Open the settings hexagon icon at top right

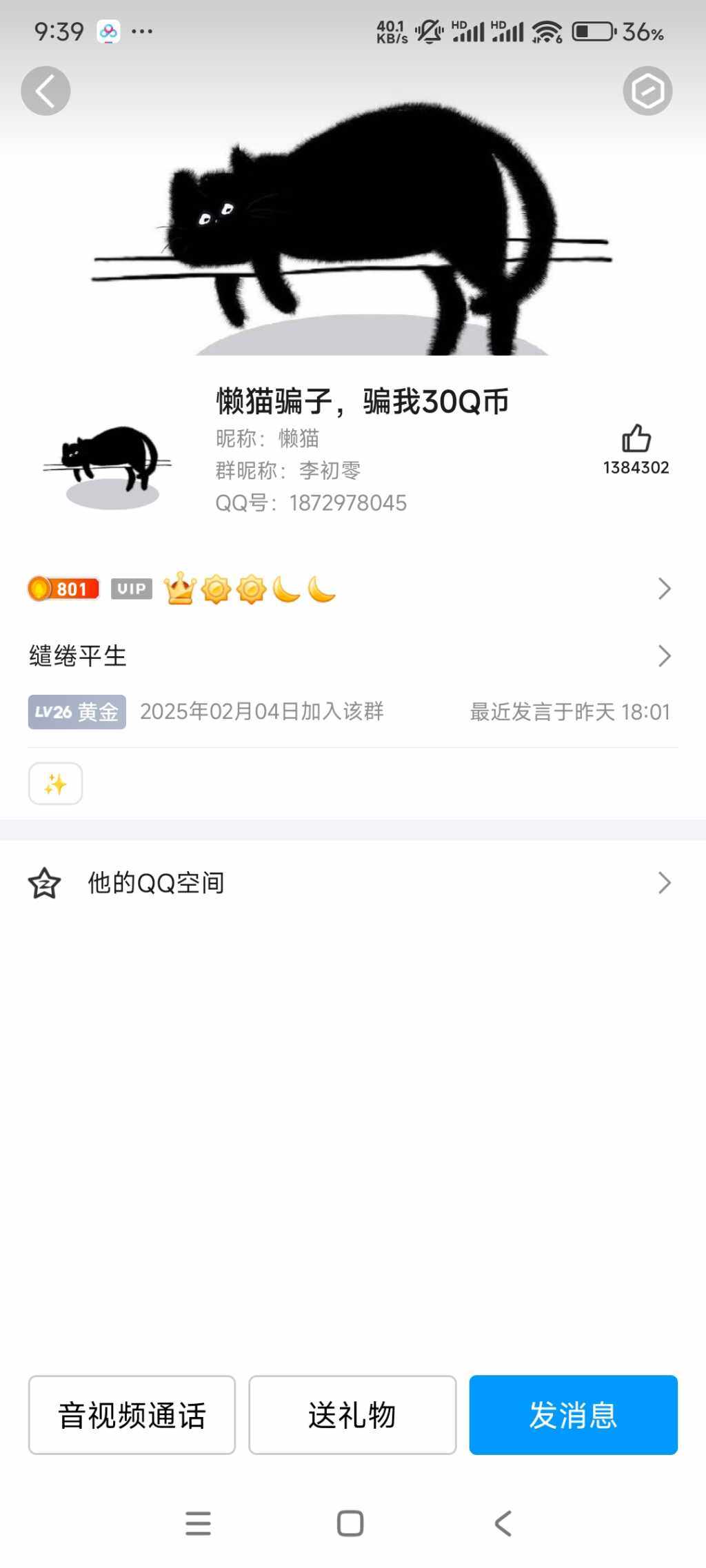pos(647,91)
